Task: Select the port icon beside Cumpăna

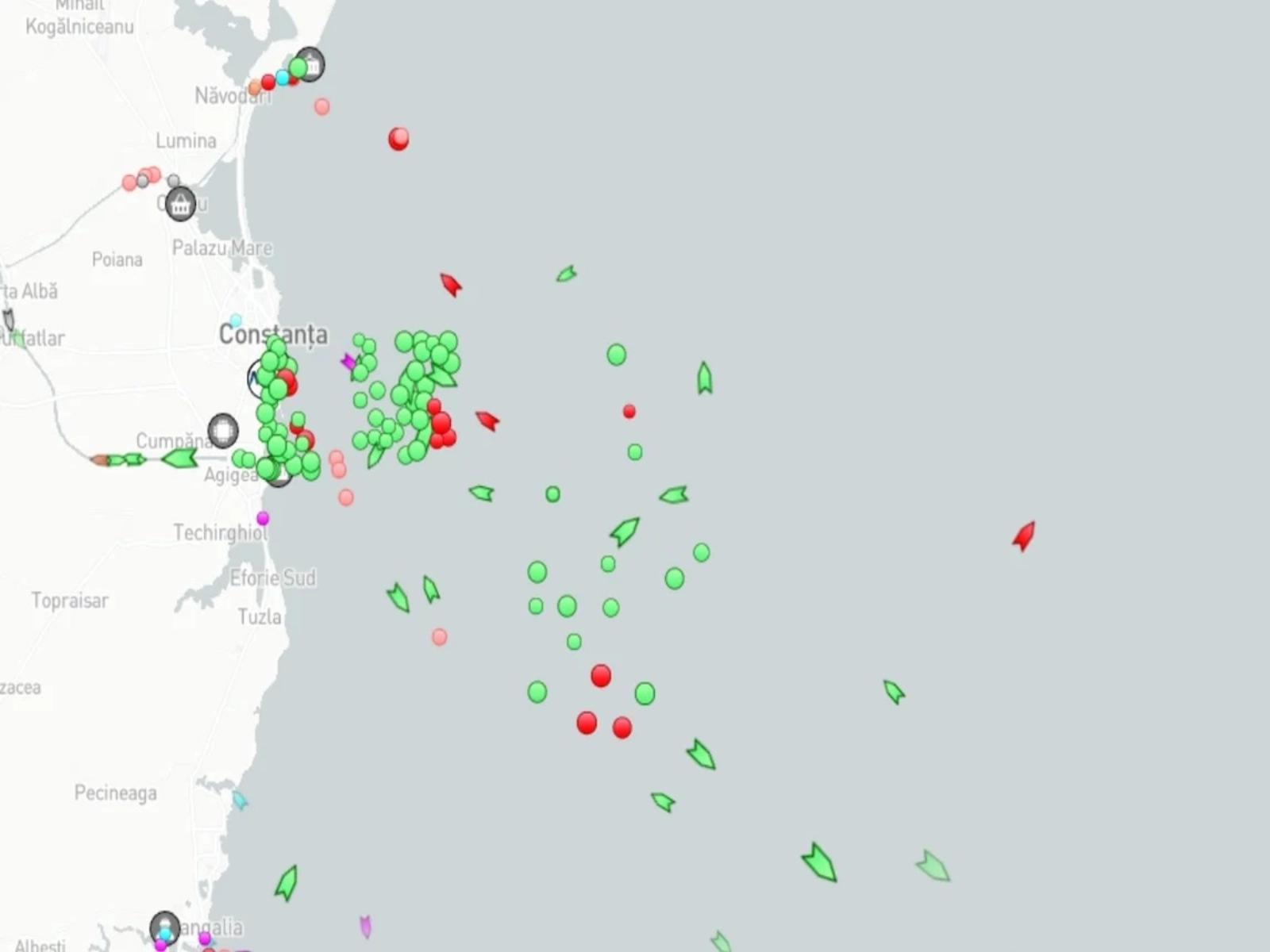Action: pos(223,430)
